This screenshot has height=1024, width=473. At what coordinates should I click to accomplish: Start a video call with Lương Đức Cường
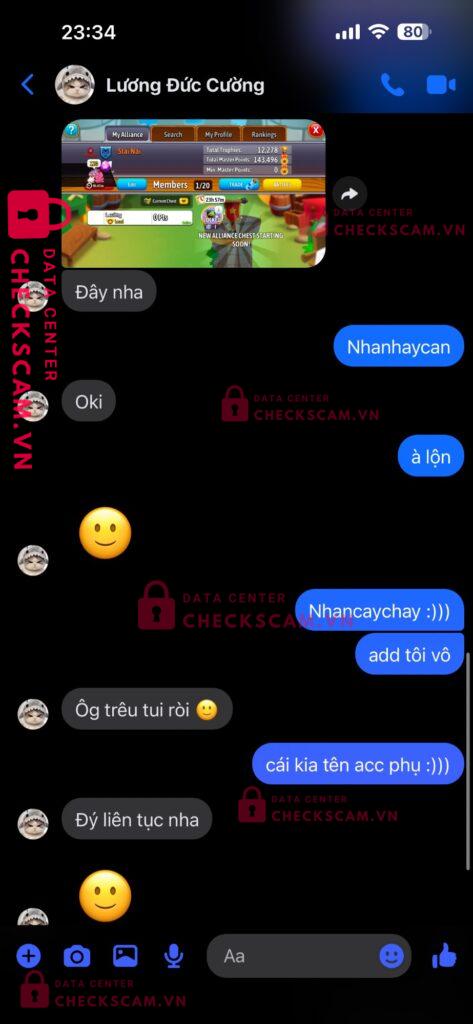tap(441, 85)
